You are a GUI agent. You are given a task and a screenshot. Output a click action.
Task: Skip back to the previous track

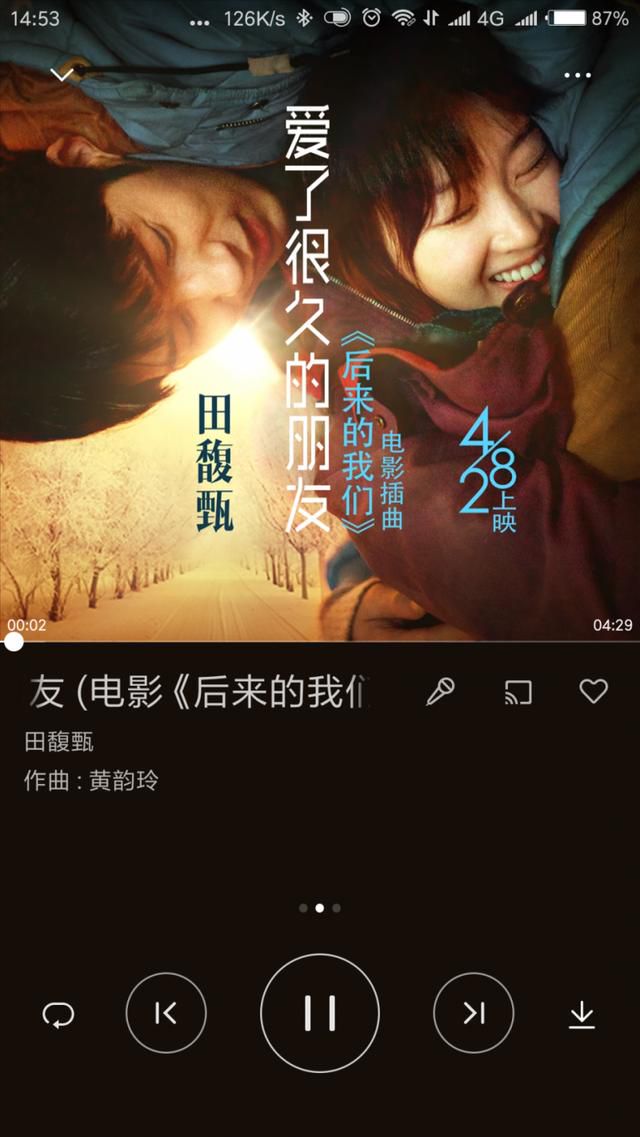point(166,1013)
